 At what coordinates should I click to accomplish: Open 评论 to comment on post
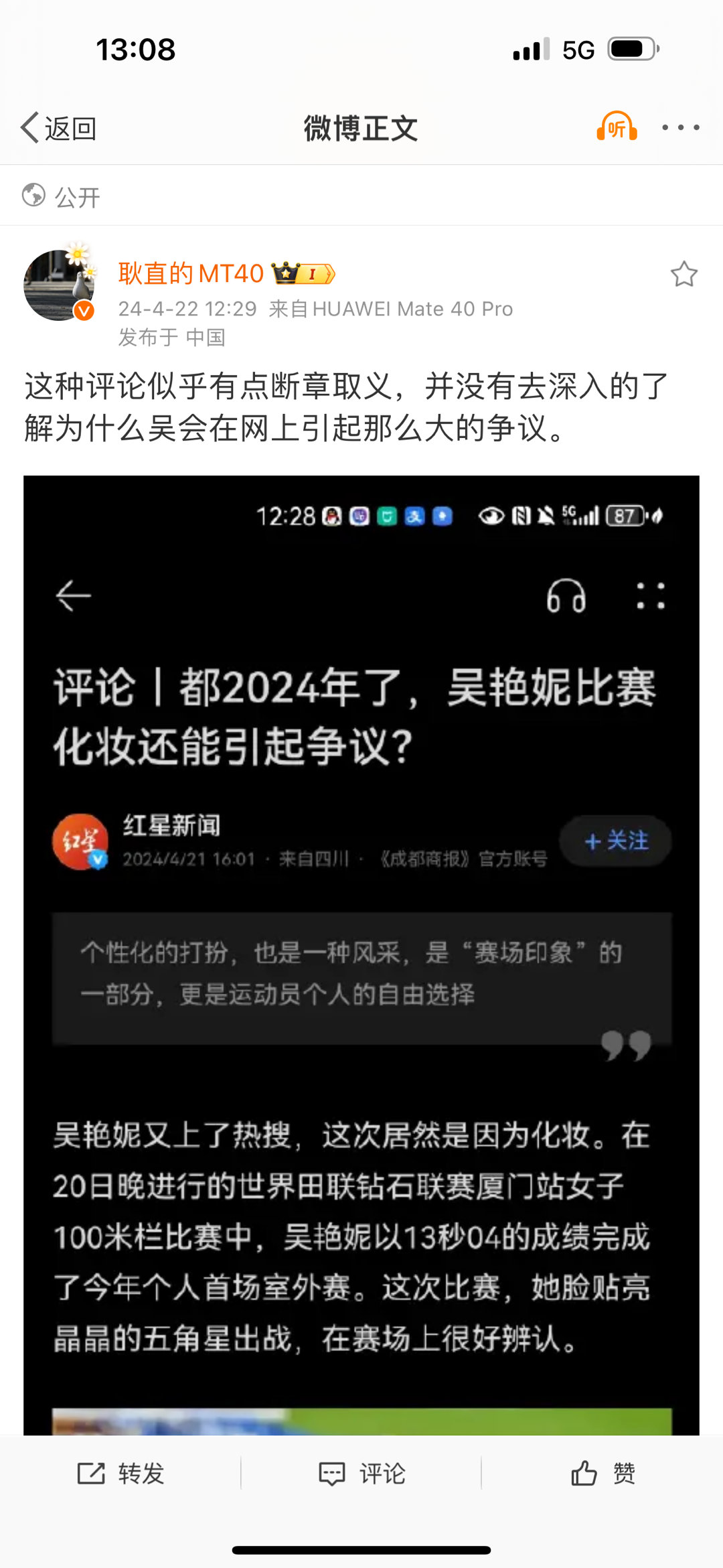pos(361,1474)
